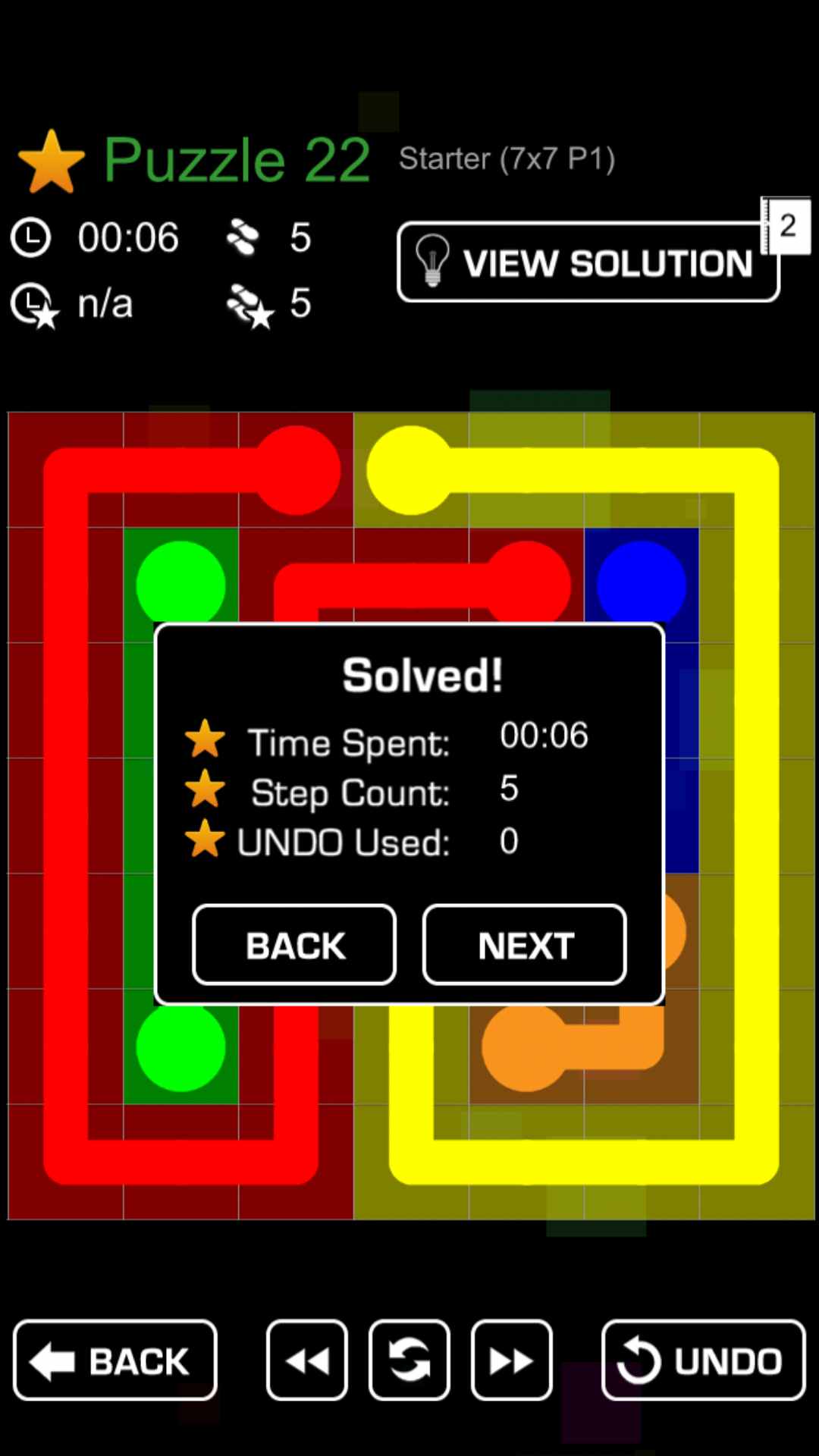Restart the puzzle with refresh icon
Viewport: 819px width, 1456px height.
click(409, 1360)
